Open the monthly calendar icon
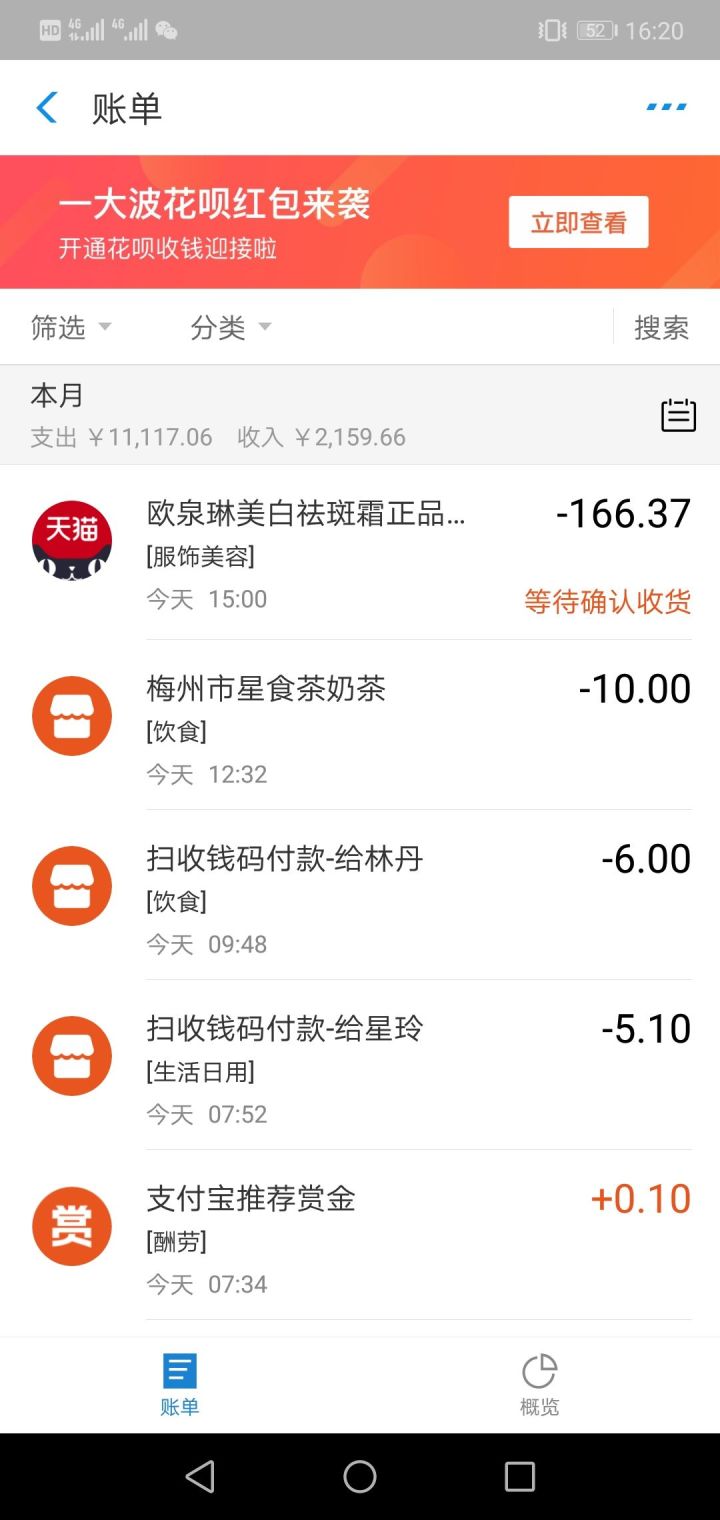Image resolution: width=720 pixels, height=1520 pixels. coord(678,415)
